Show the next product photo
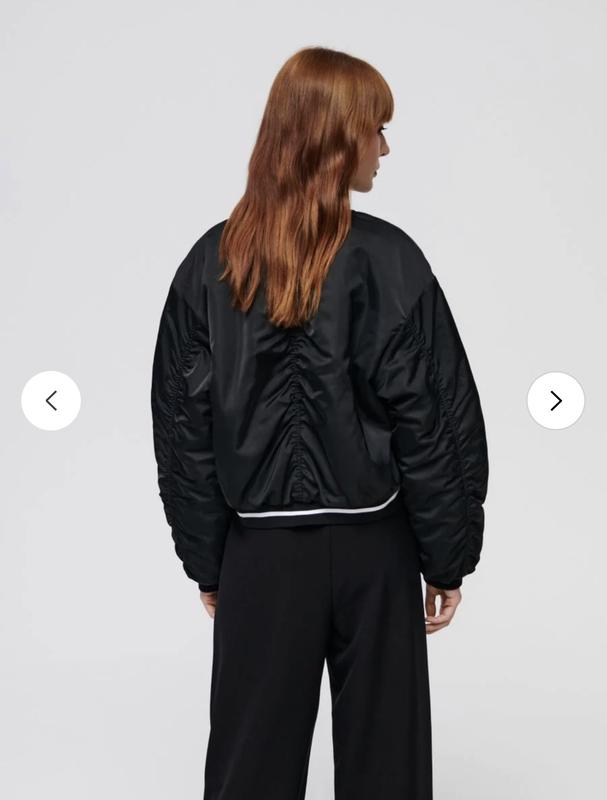Viewport: 607px width, 800px height. coord(556,401)
